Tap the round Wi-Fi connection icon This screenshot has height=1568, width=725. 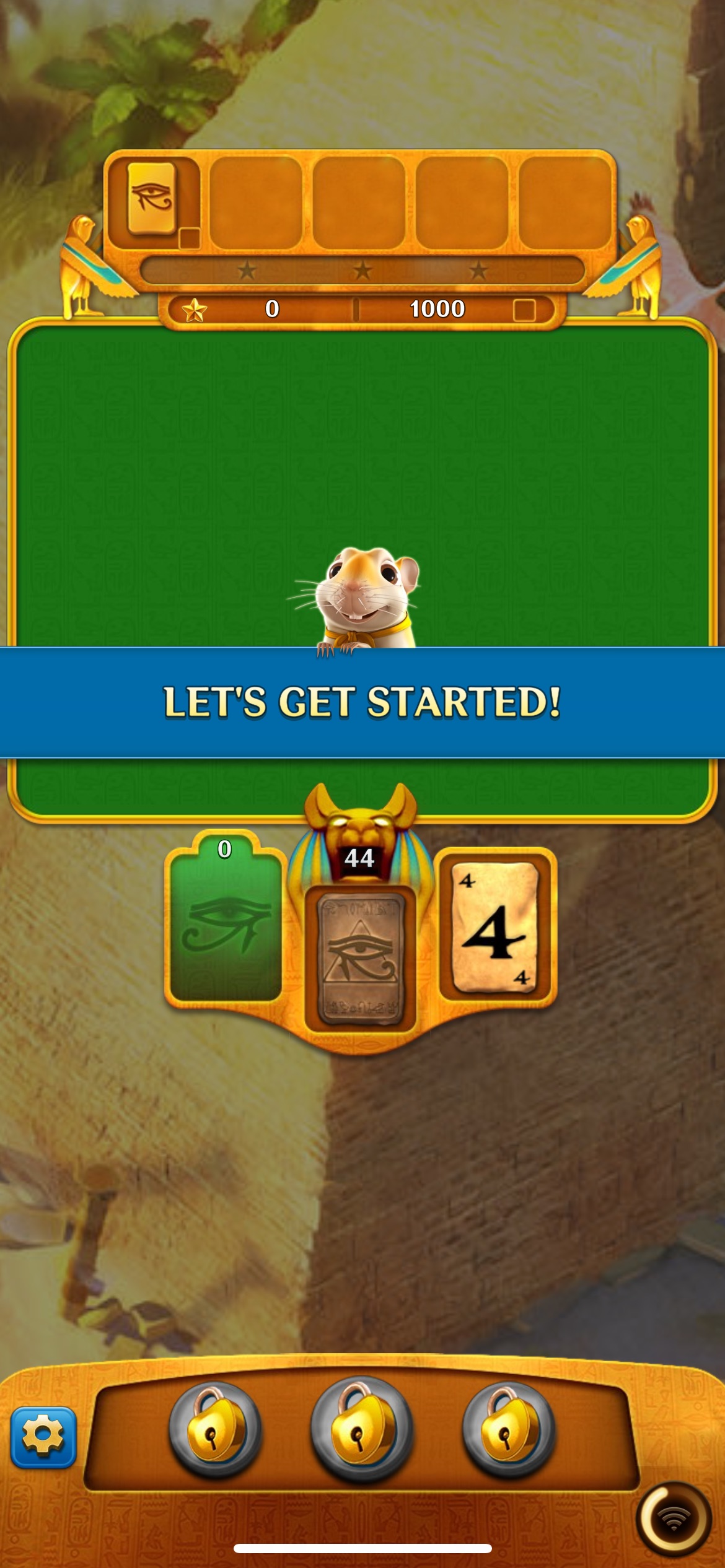(674, 1518)
